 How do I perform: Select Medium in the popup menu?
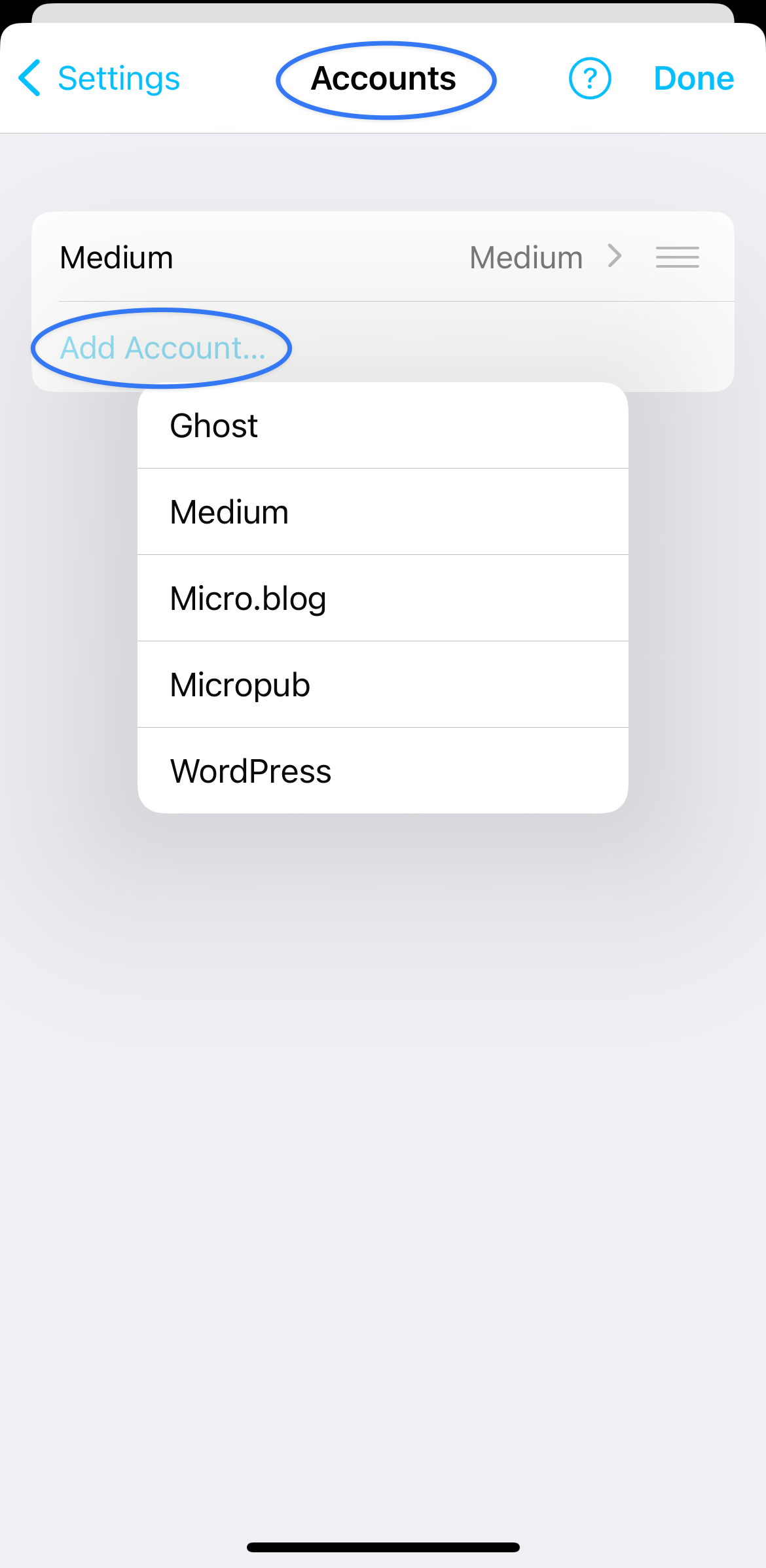(x=383, y=512)
